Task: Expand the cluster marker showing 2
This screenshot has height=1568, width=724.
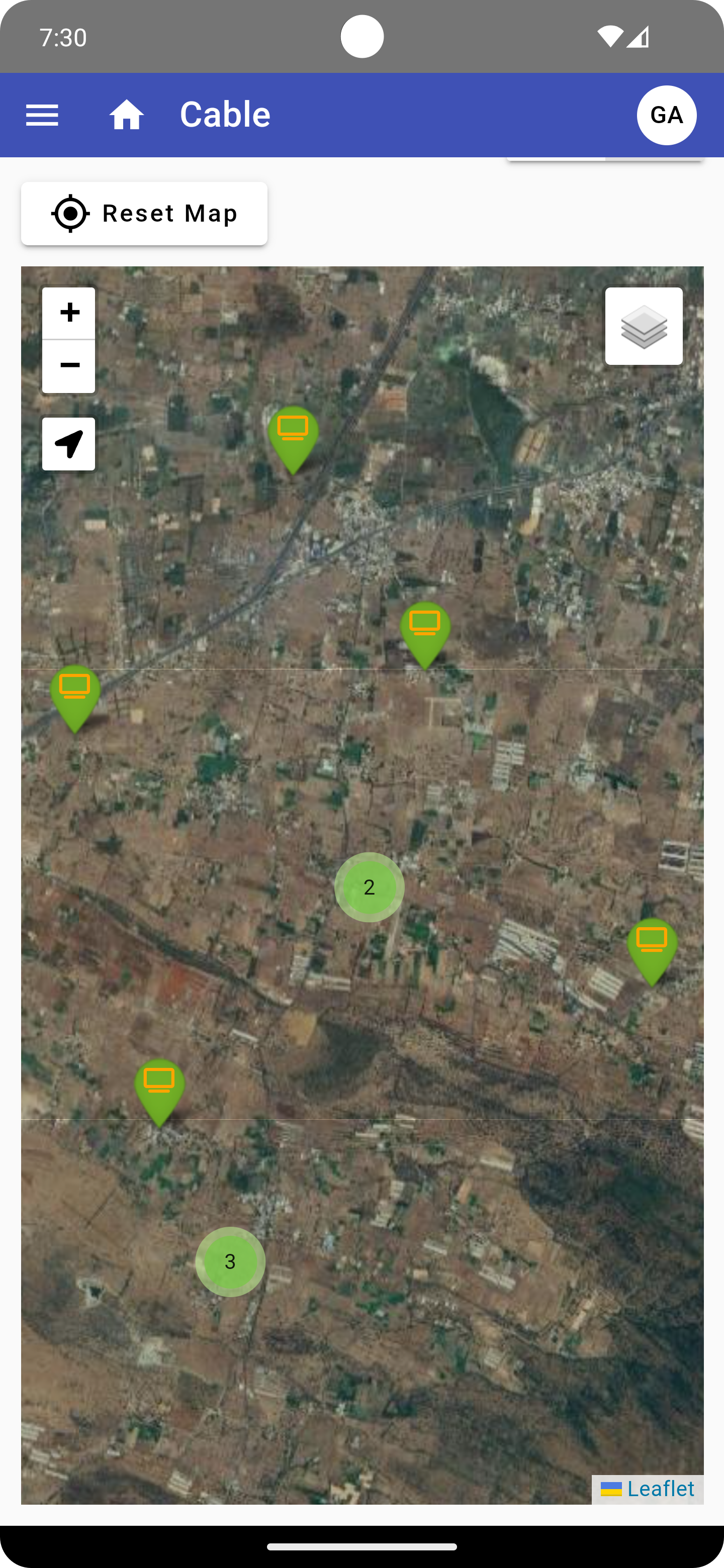Action: 369,887
